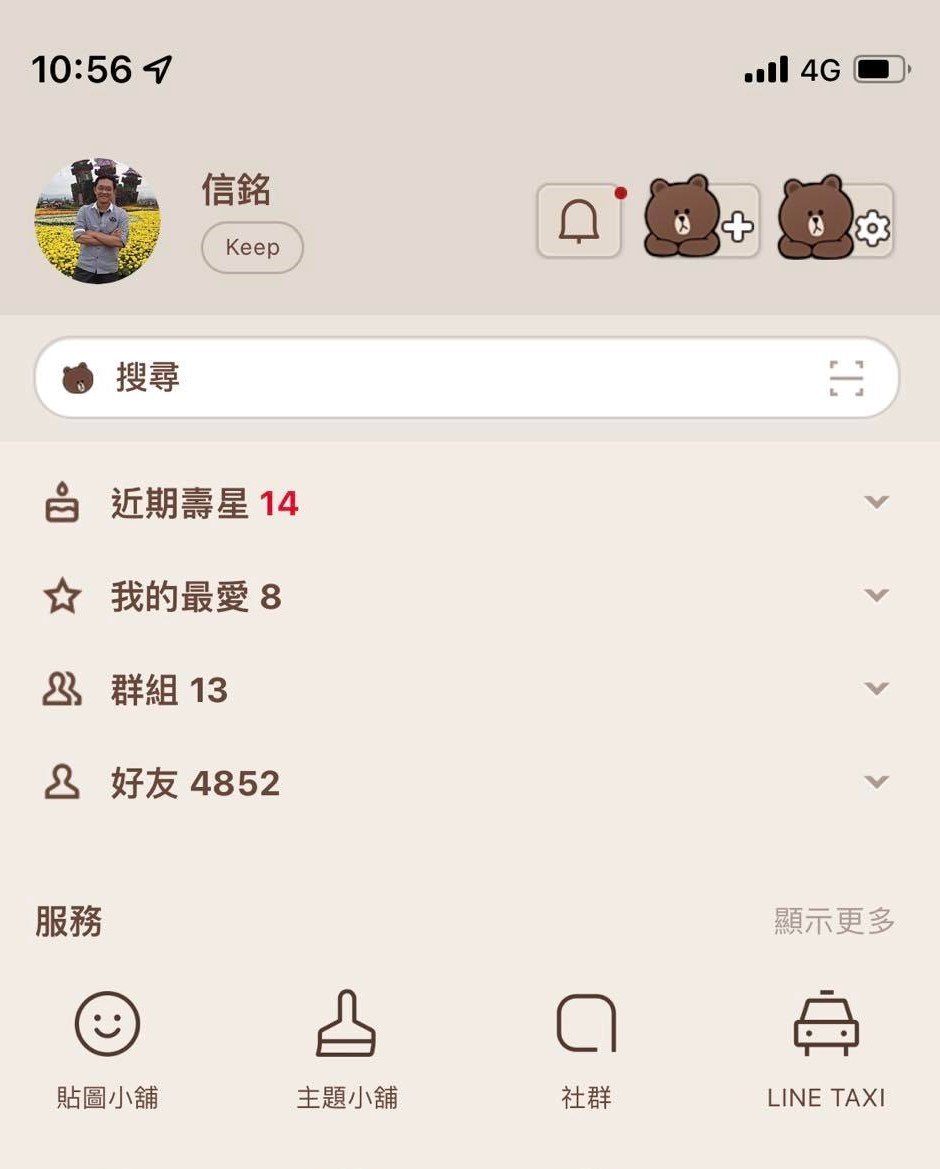The width and height of the screenshot is (940, 1169).
Task: Open the QR code scanner icon
Action: pos(846,378)
